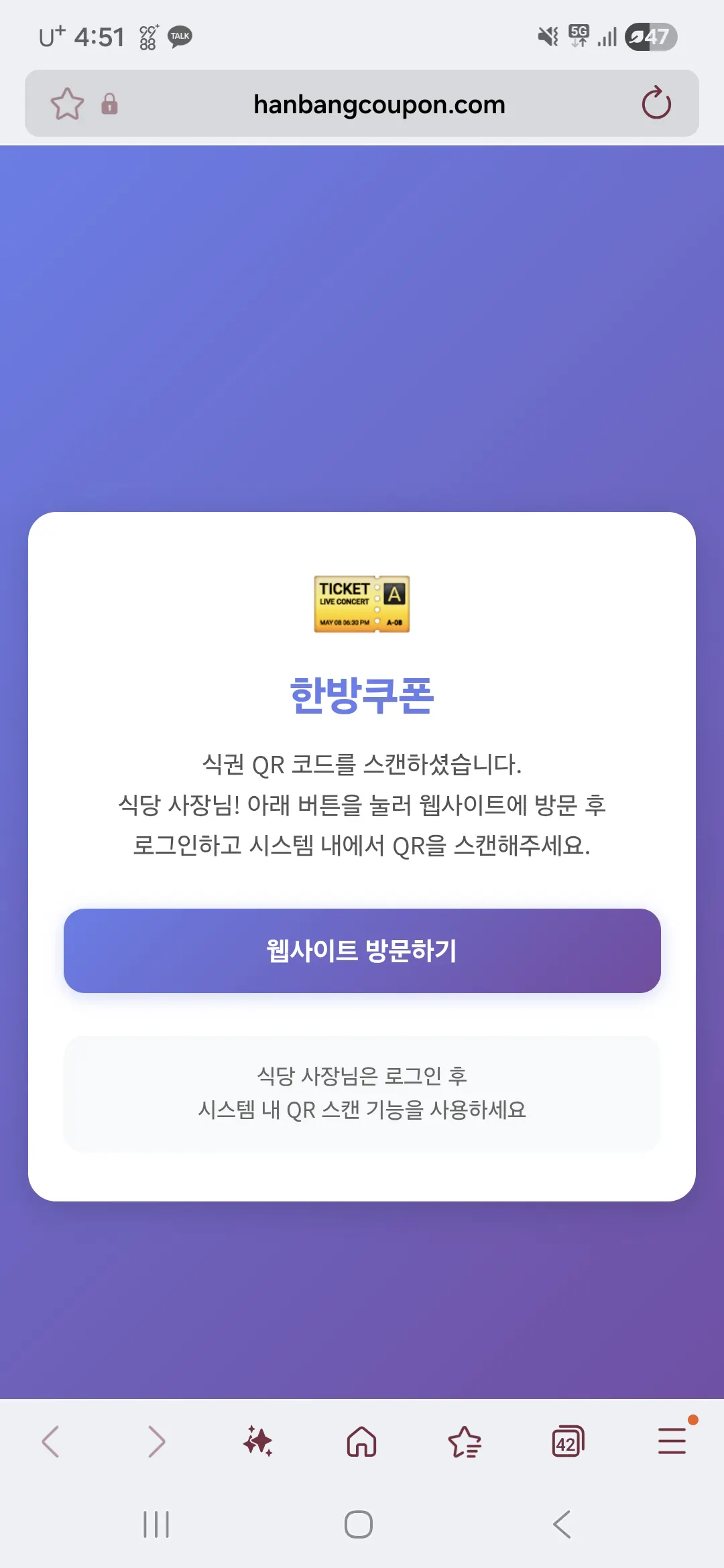Show recent apps from the navigation bar
Viewport: 724px width, 1568px height.
click(x=156, y=1524)
